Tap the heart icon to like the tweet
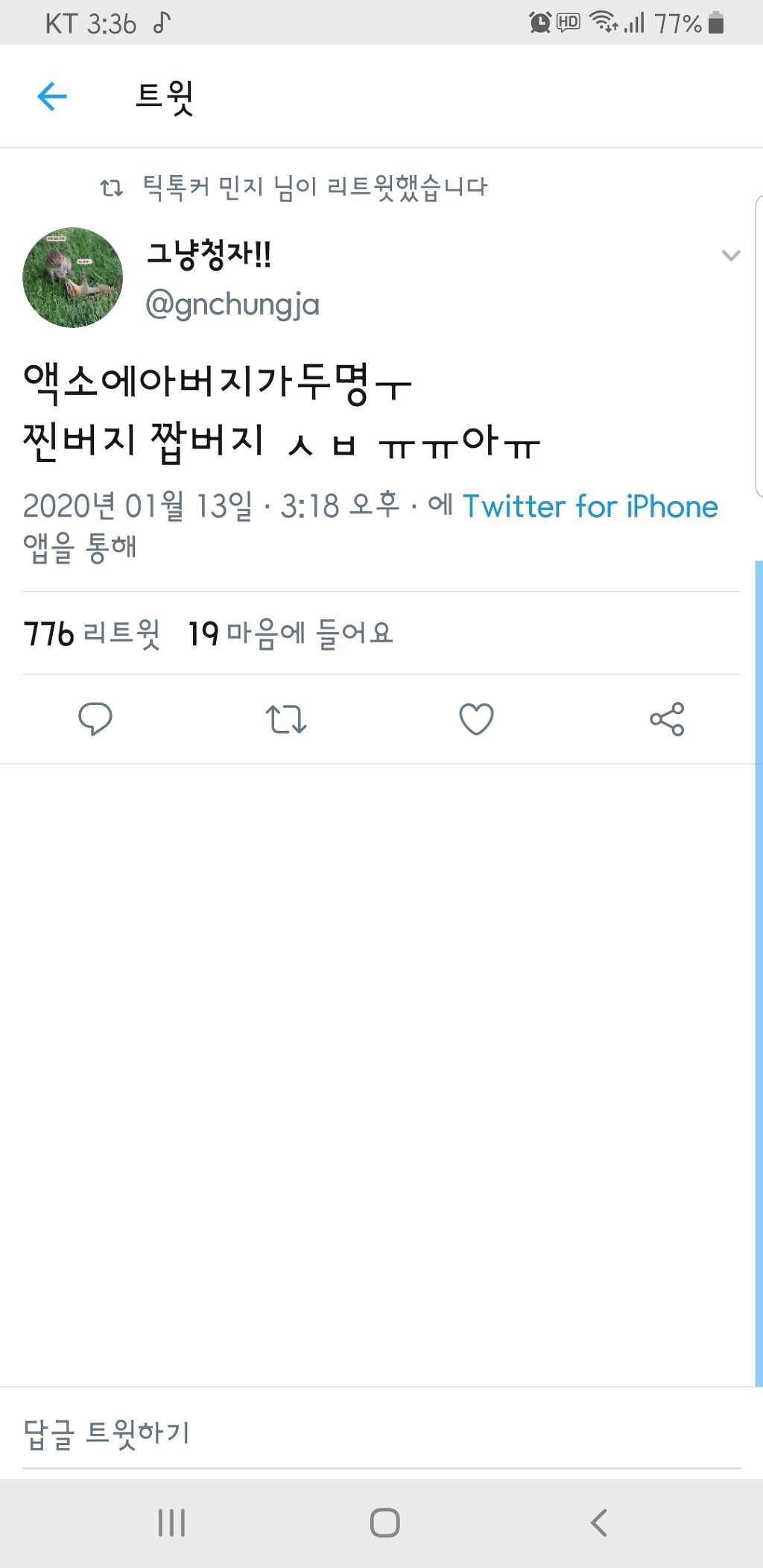763x1568 pixels. click(x=477, y=719)
